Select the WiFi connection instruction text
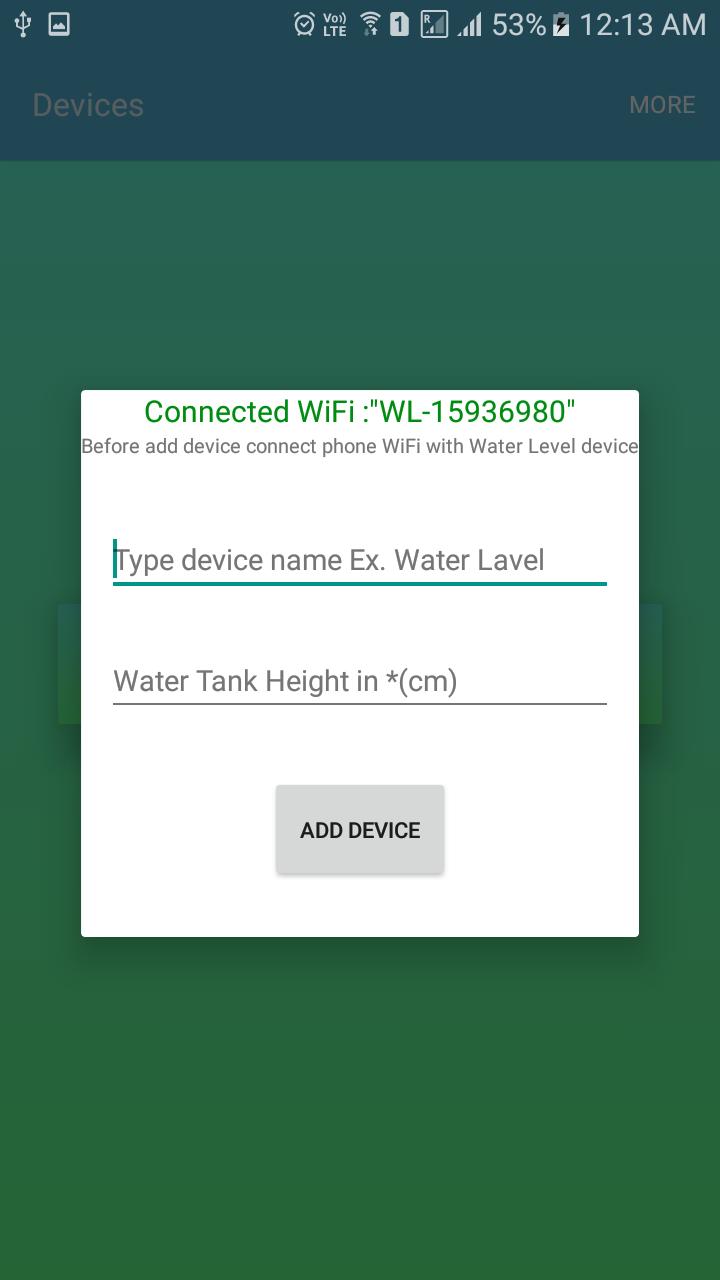This screenshot has width=720, height=1280. click(x=360, y=446)
